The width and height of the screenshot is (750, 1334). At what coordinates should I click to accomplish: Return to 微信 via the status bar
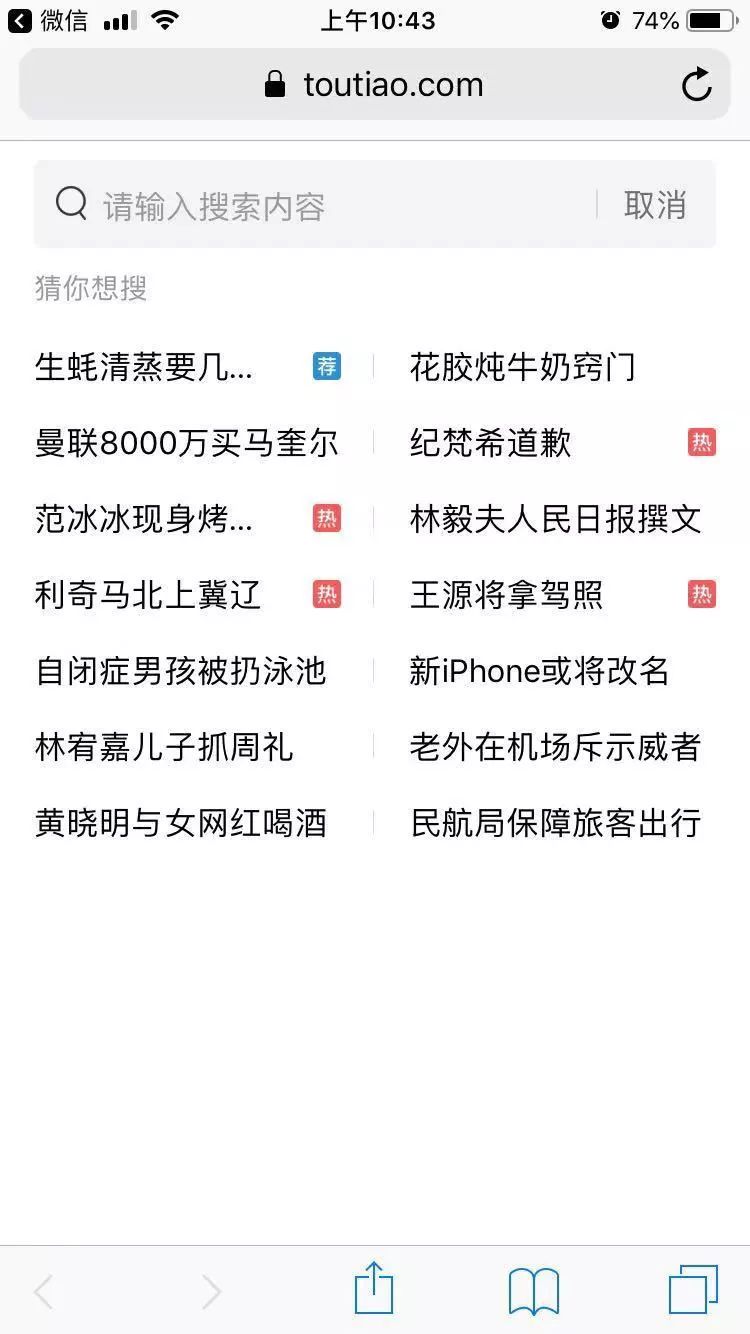coord(48,21)
